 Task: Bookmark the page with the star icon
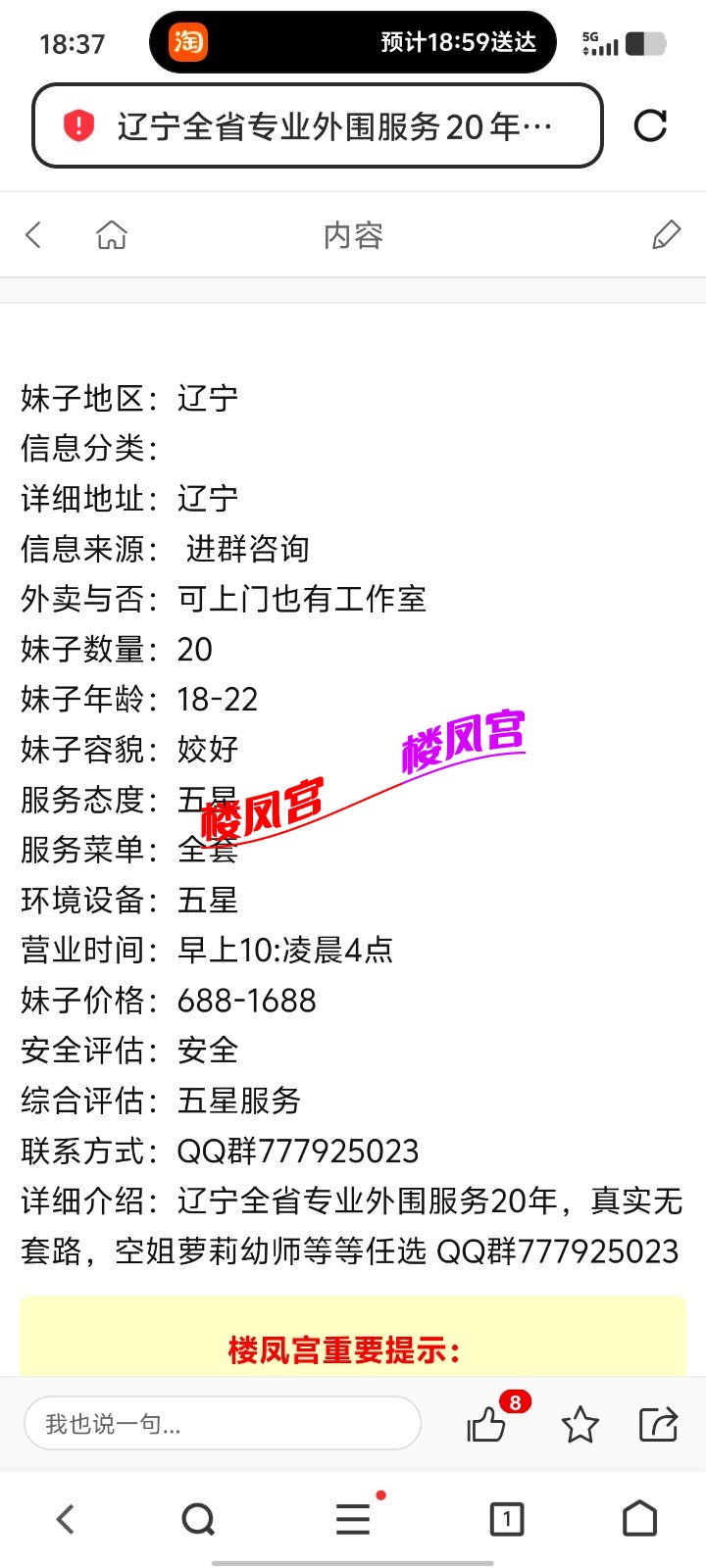pyautogui.click(x=580, y=1424)
